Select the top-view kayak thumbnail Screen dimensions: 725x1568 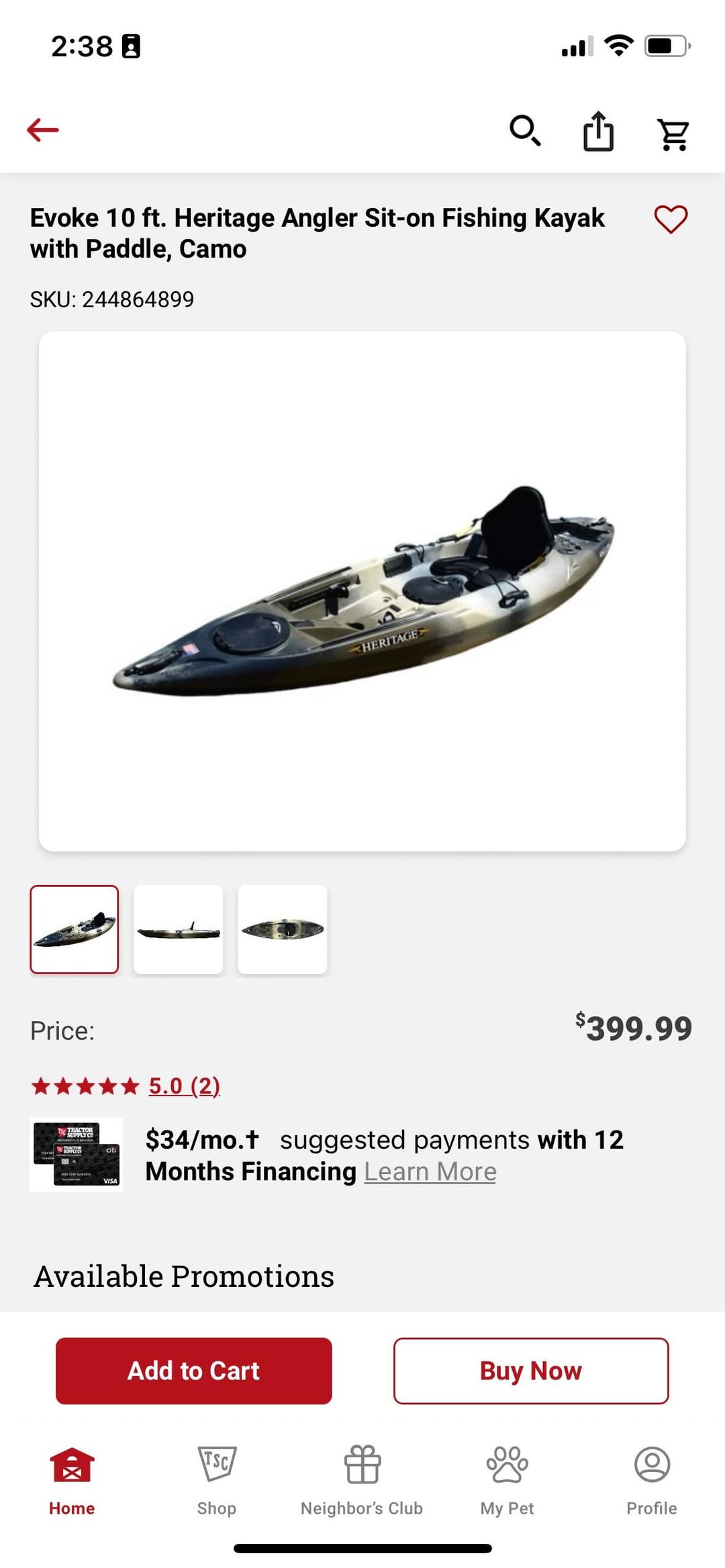pyautogui.click(x=283, y=929)
